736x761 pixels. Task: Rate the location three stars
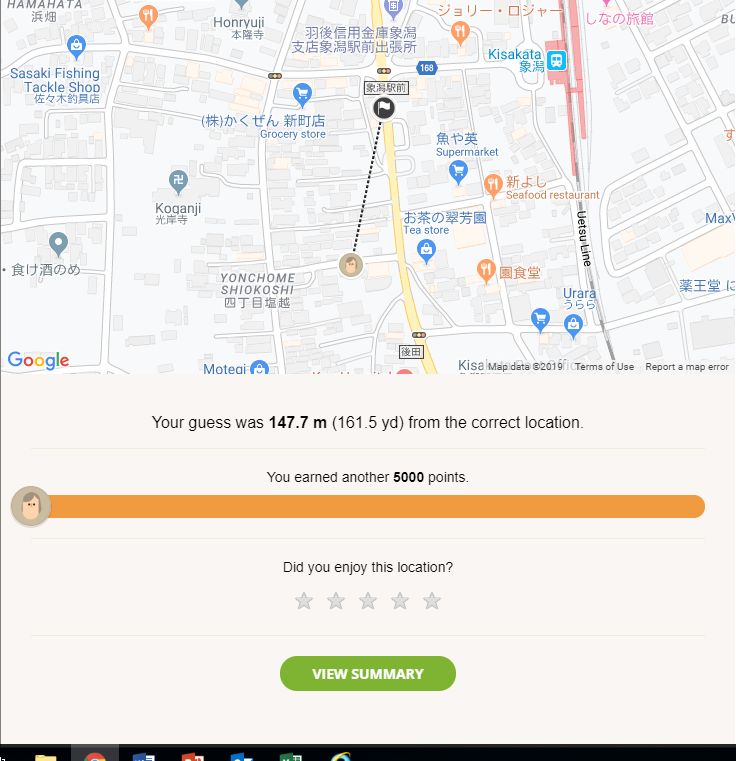[x=368, y=601]
